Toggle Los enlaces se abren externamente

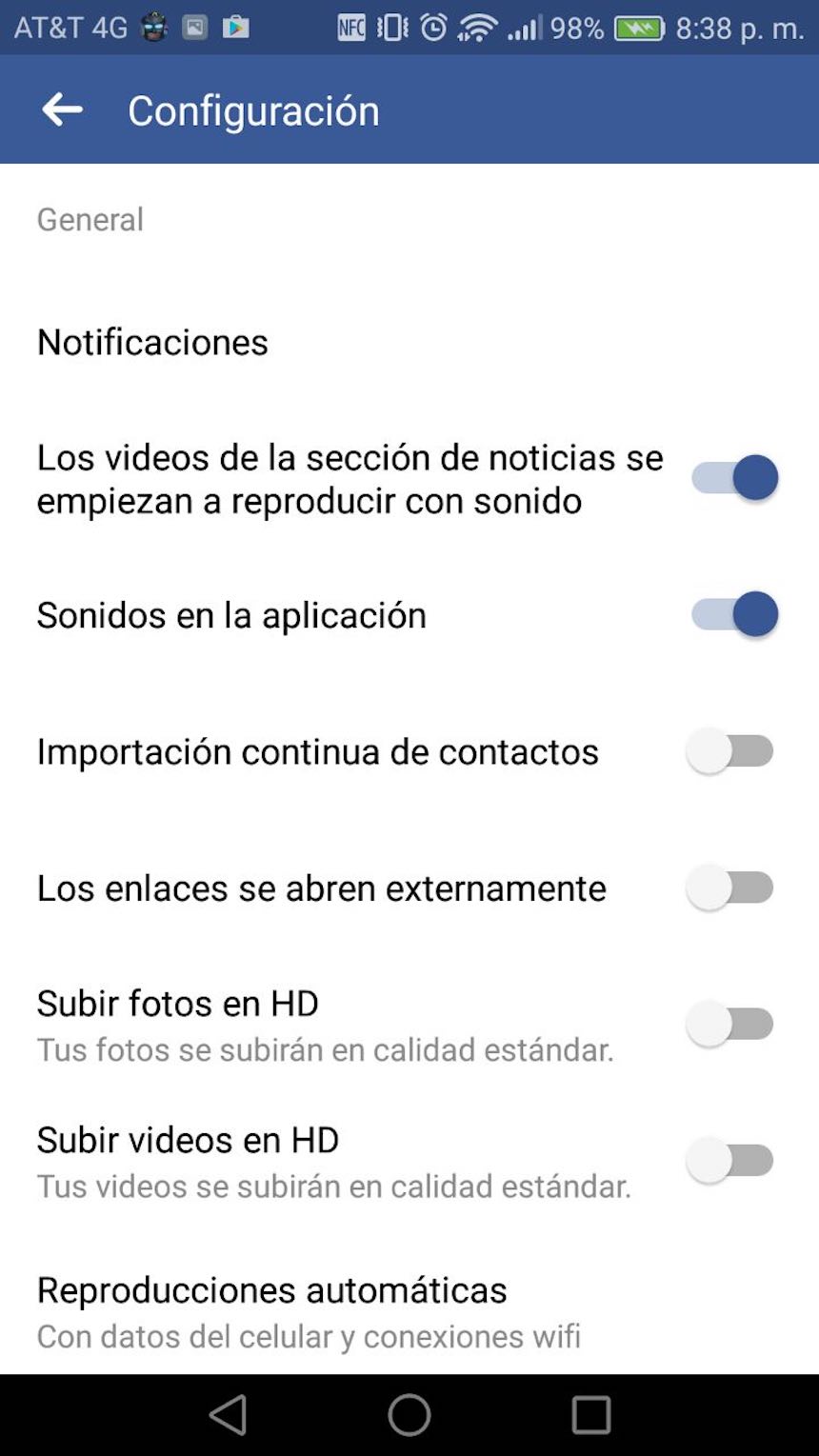pyautogui.click(x=730, y=888)
